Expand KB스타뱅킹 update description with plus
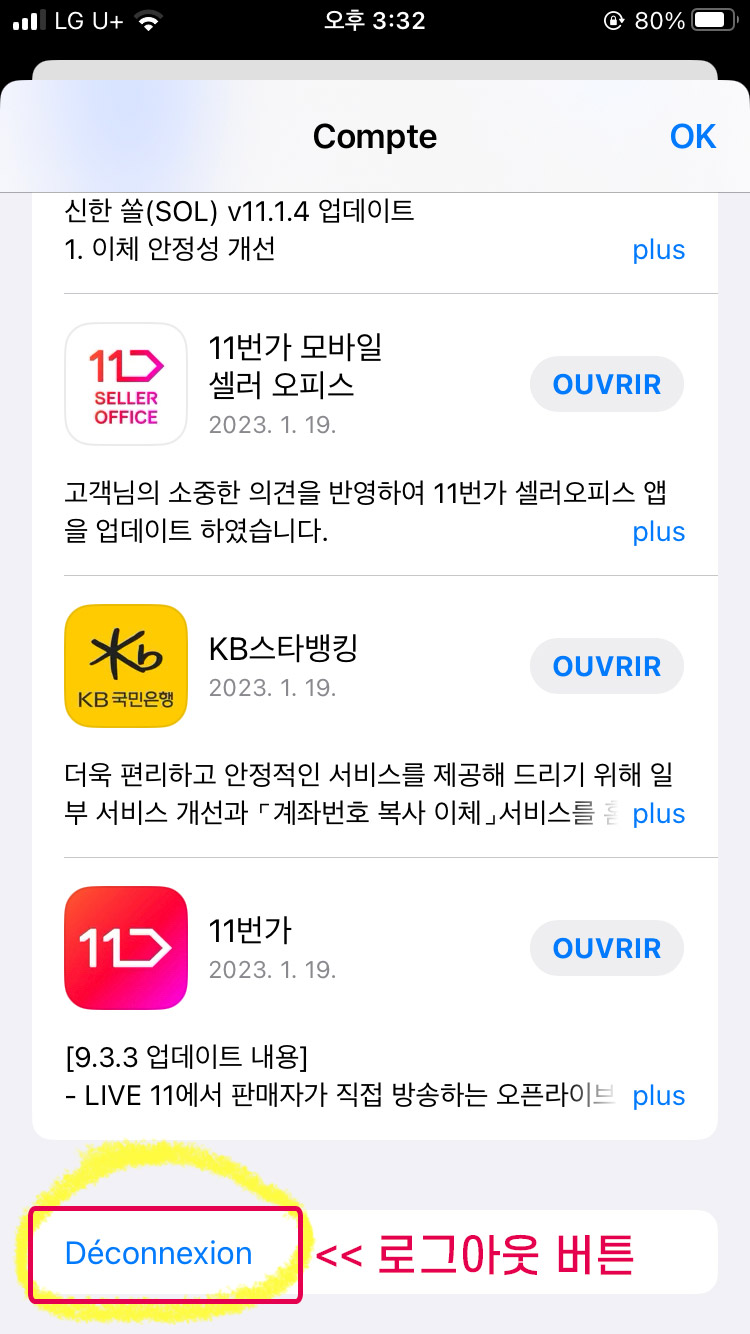Screen dimensions: 750x1334 tap(659, 814)
